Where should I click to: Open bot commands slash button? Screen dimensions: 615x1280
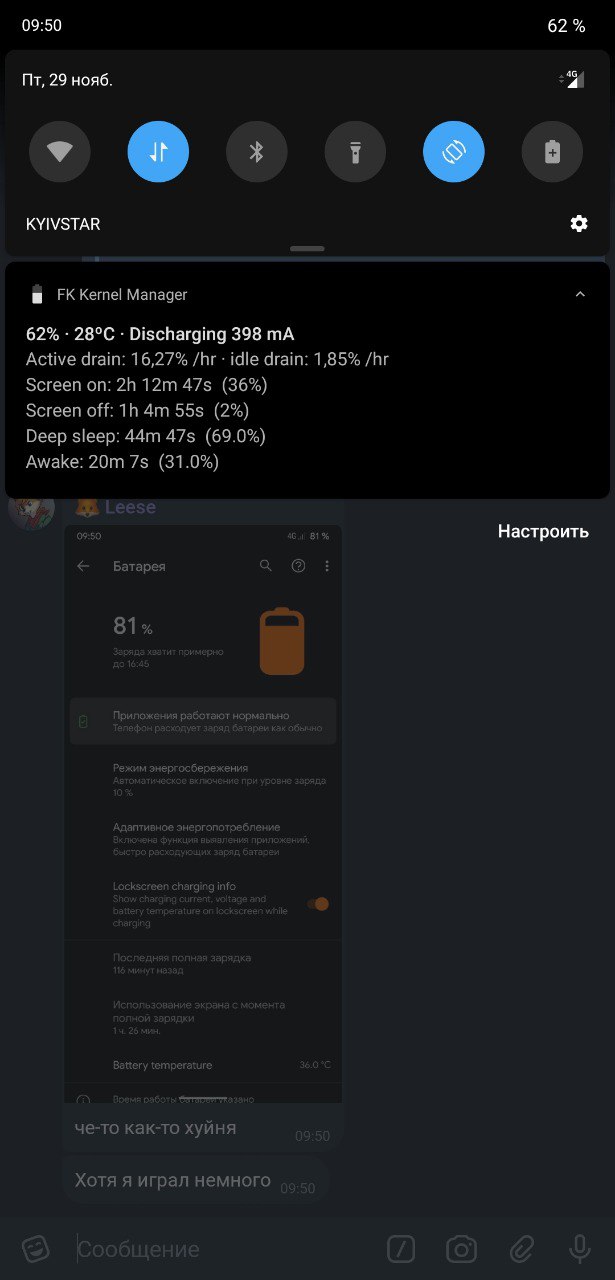(x=401, y=1249)
